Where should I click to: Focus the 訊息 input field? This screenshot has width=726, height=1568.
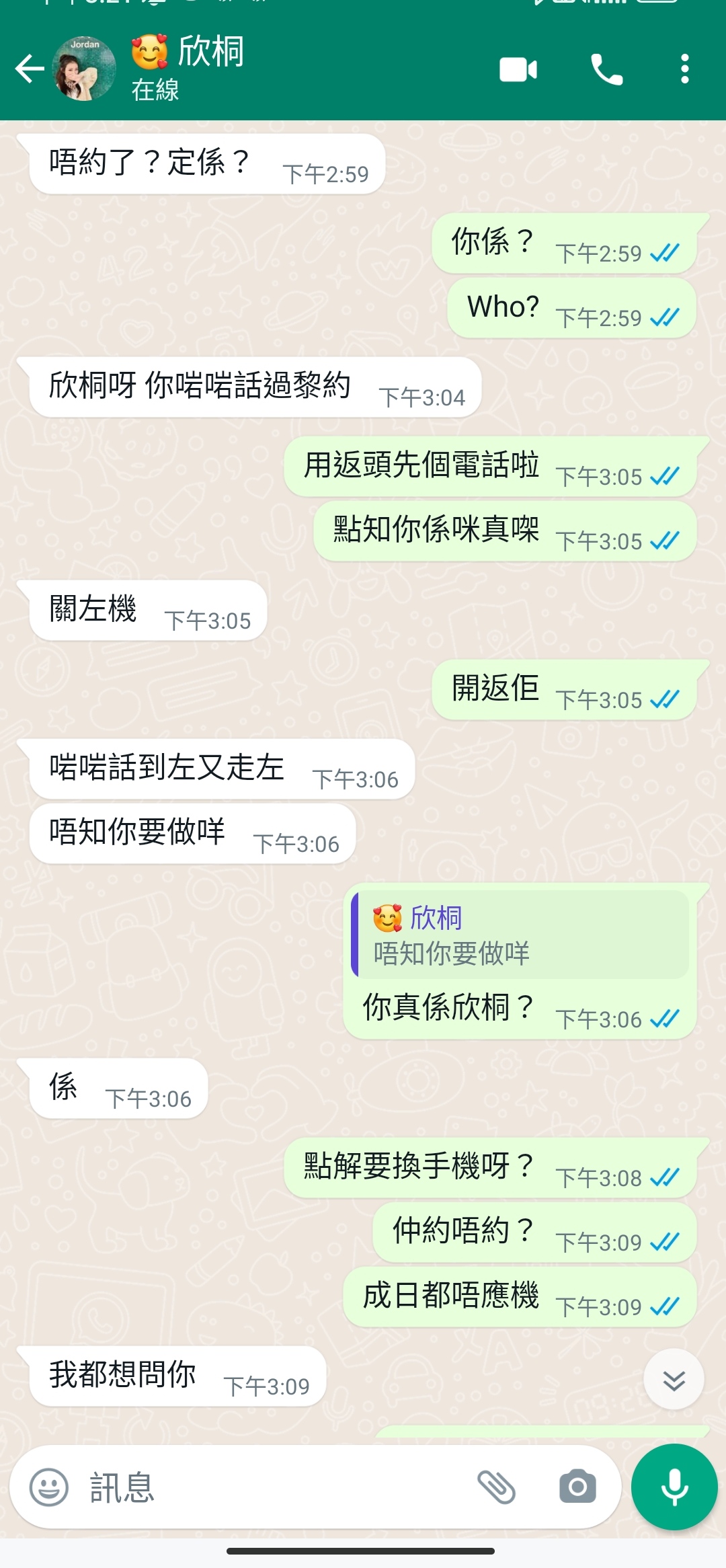tap(269, 1487)
